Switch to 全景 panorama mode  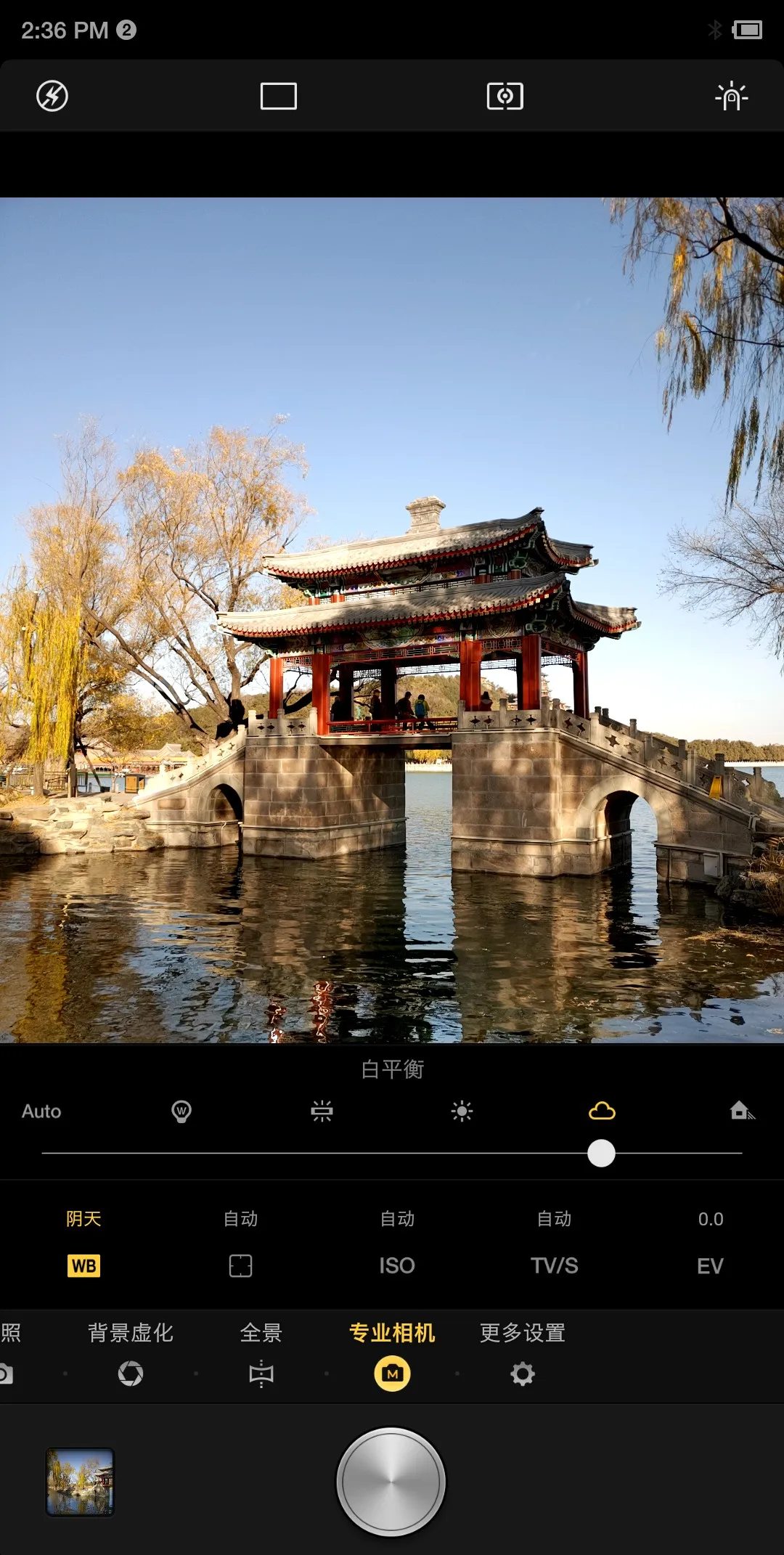(x=261, y=1353)
